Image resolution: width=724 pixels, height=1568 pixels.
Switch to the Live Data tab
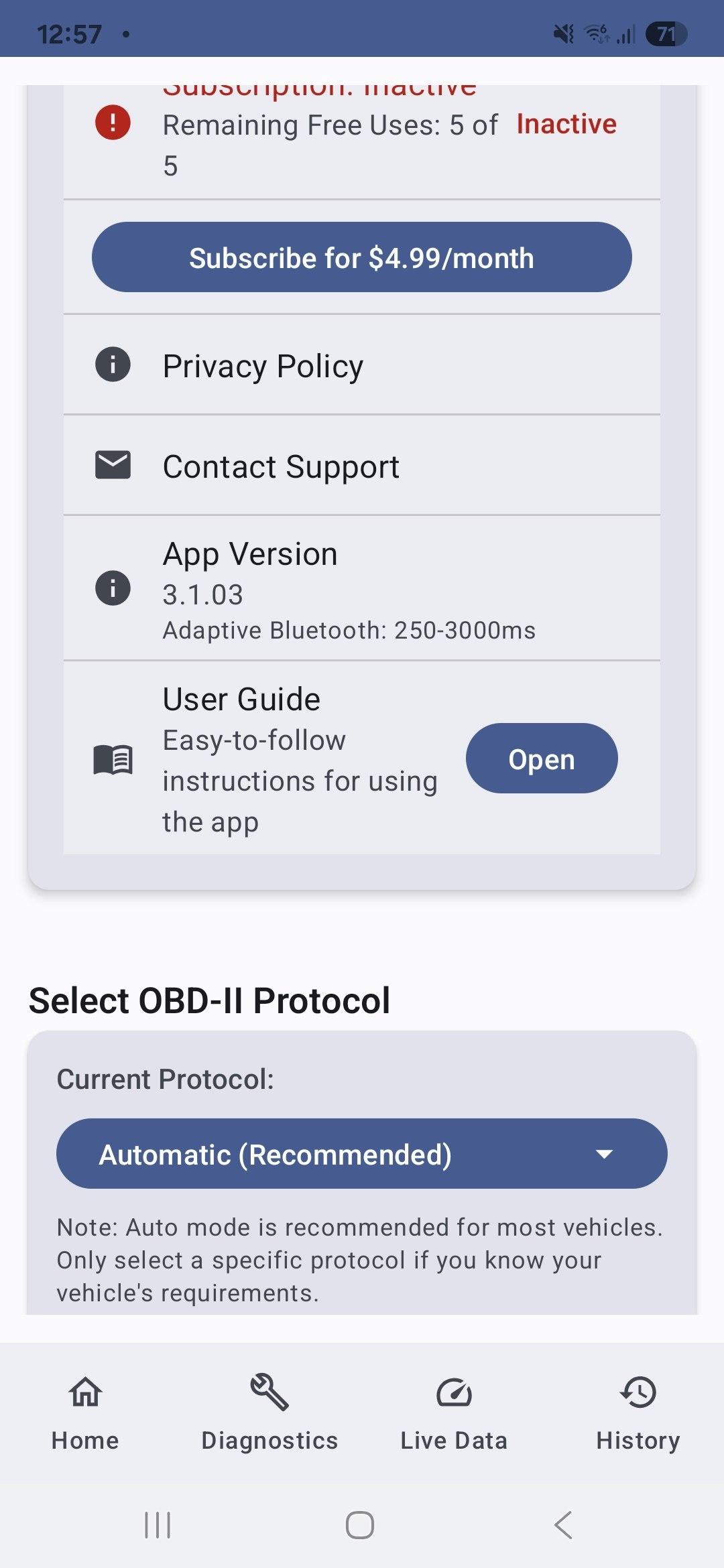pos(454,1412)
